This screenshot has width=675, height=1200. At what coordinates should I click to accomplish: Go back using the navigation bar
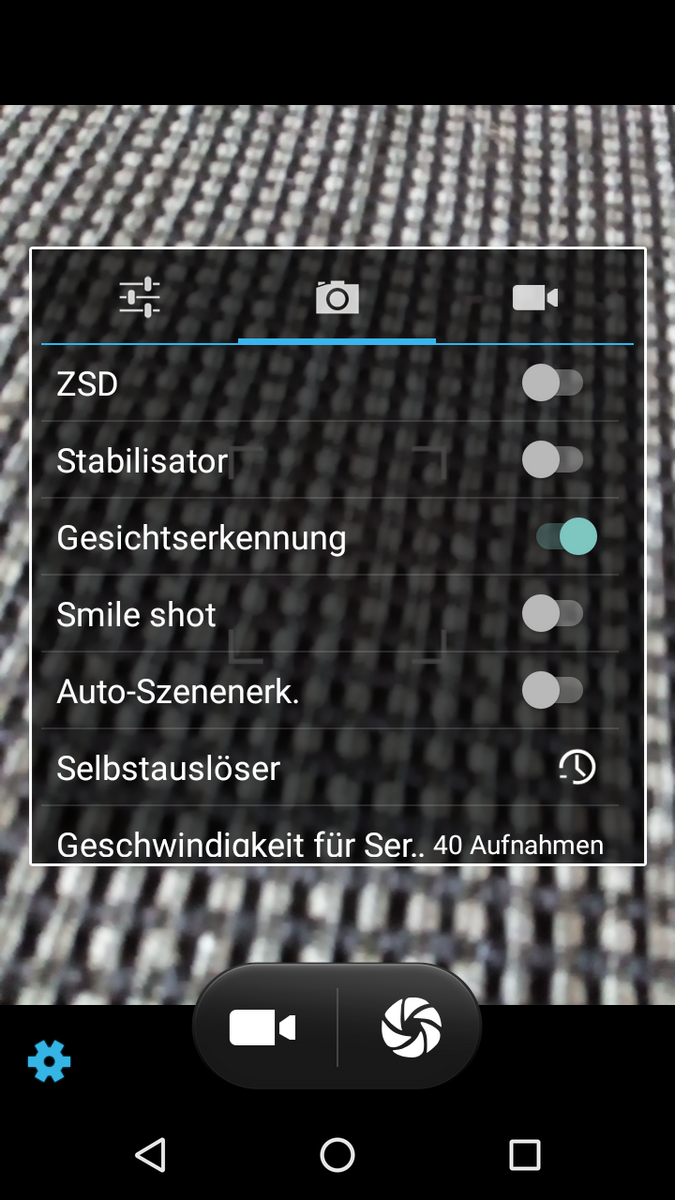150,1155
